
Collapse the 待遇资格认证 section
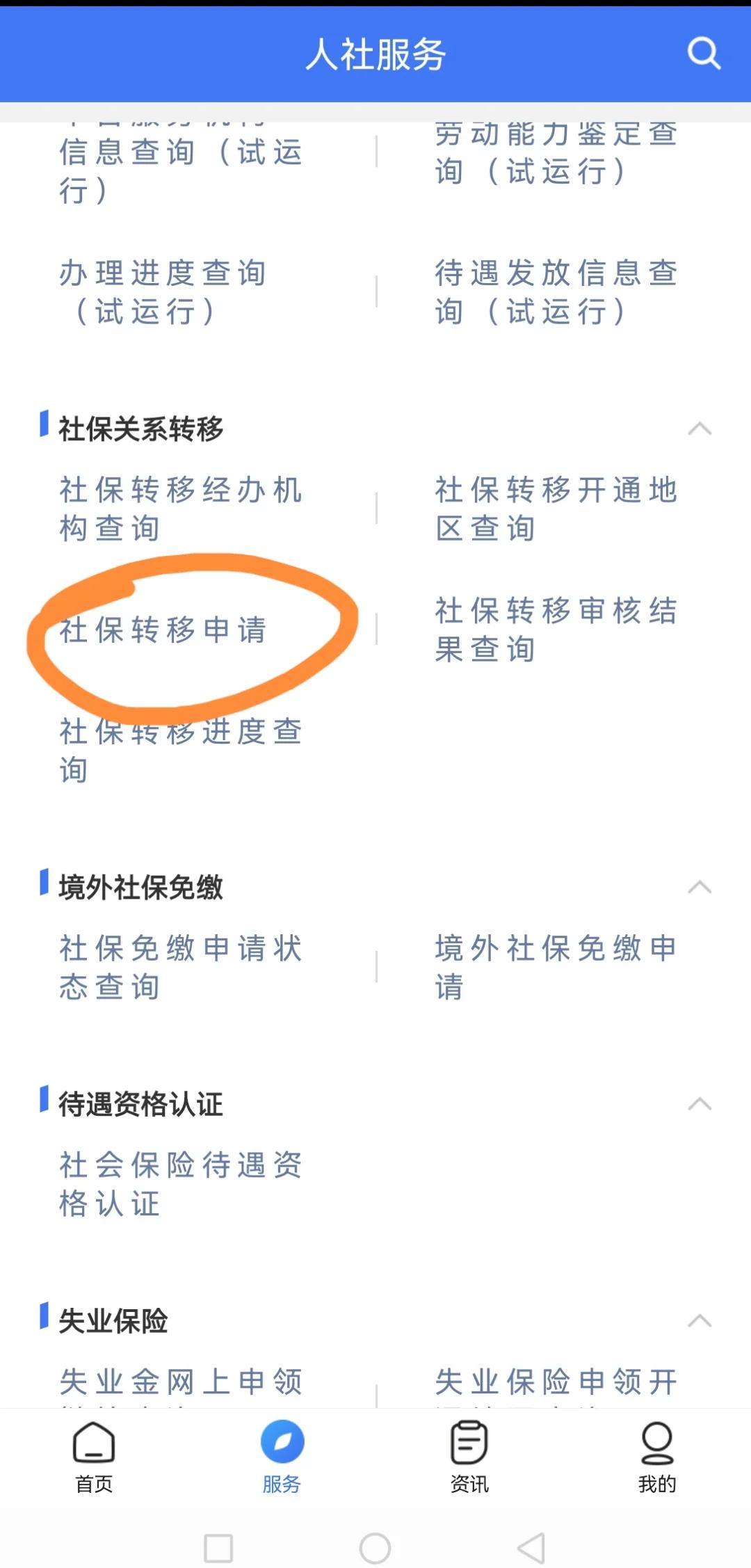click(699, 1104)
